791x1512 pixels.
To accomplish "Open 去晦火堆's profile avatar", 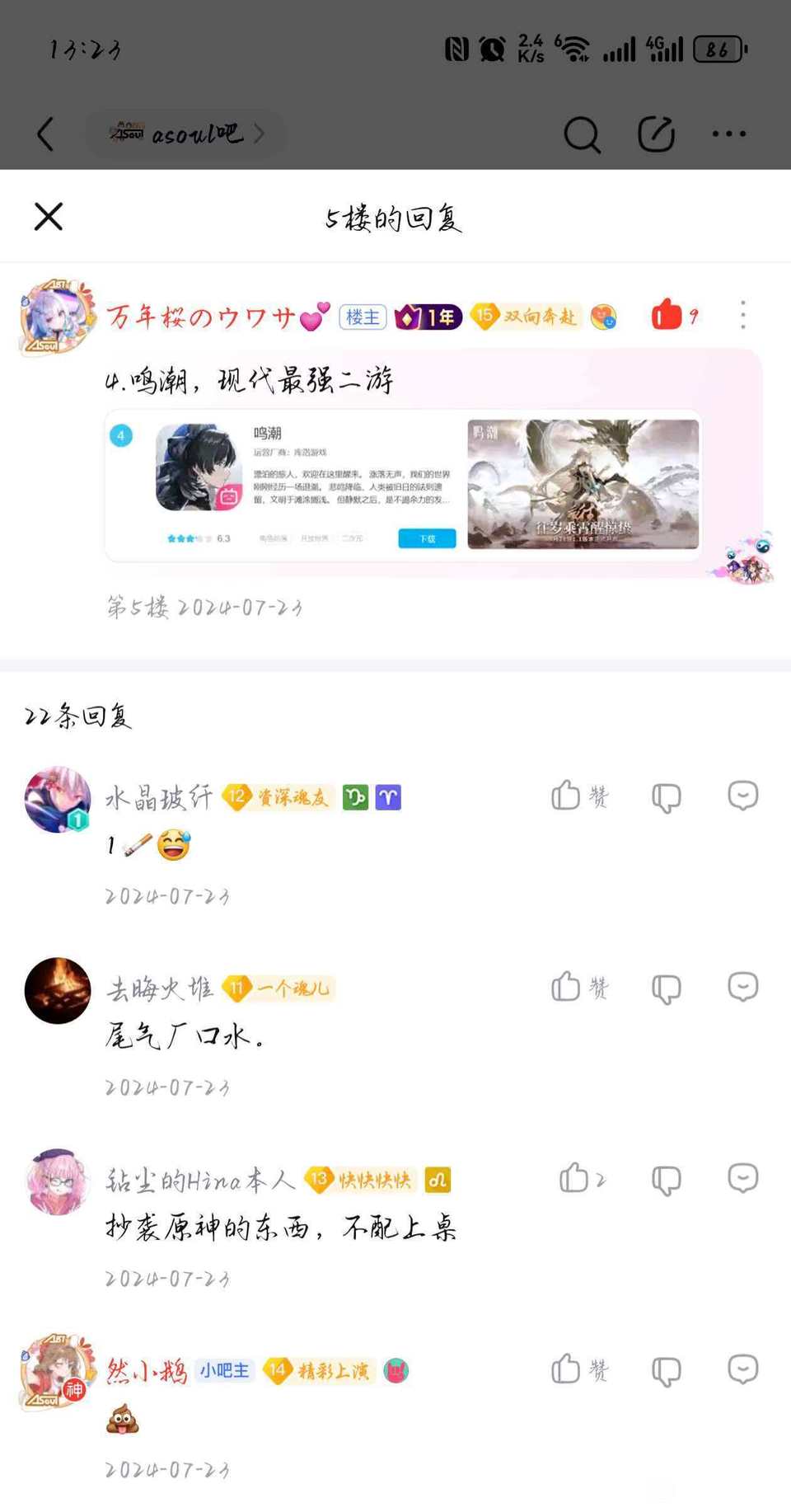I will click(58, 990).
